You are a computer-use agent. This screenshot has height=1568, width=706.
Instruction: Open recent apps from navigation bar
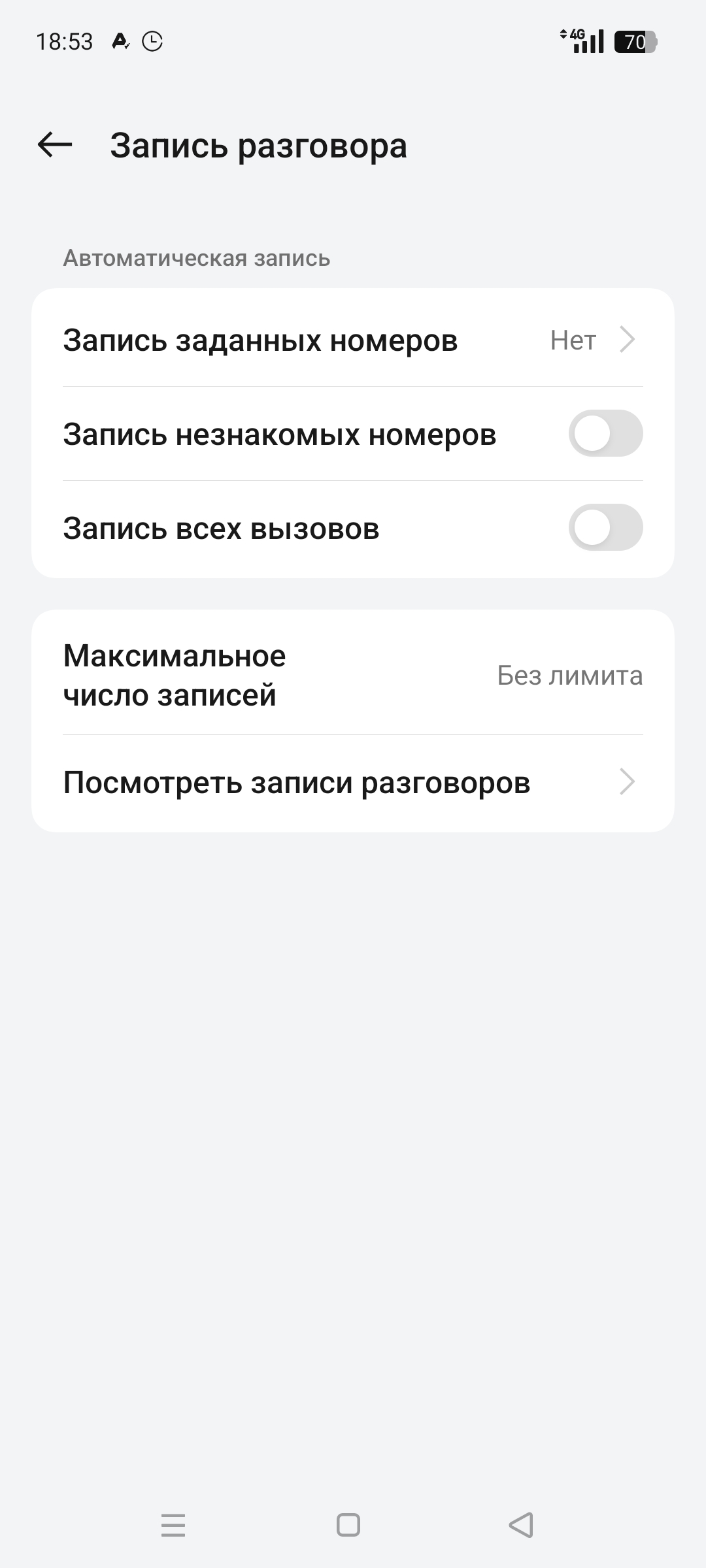pyautogui.click(x=173, y=1525)
